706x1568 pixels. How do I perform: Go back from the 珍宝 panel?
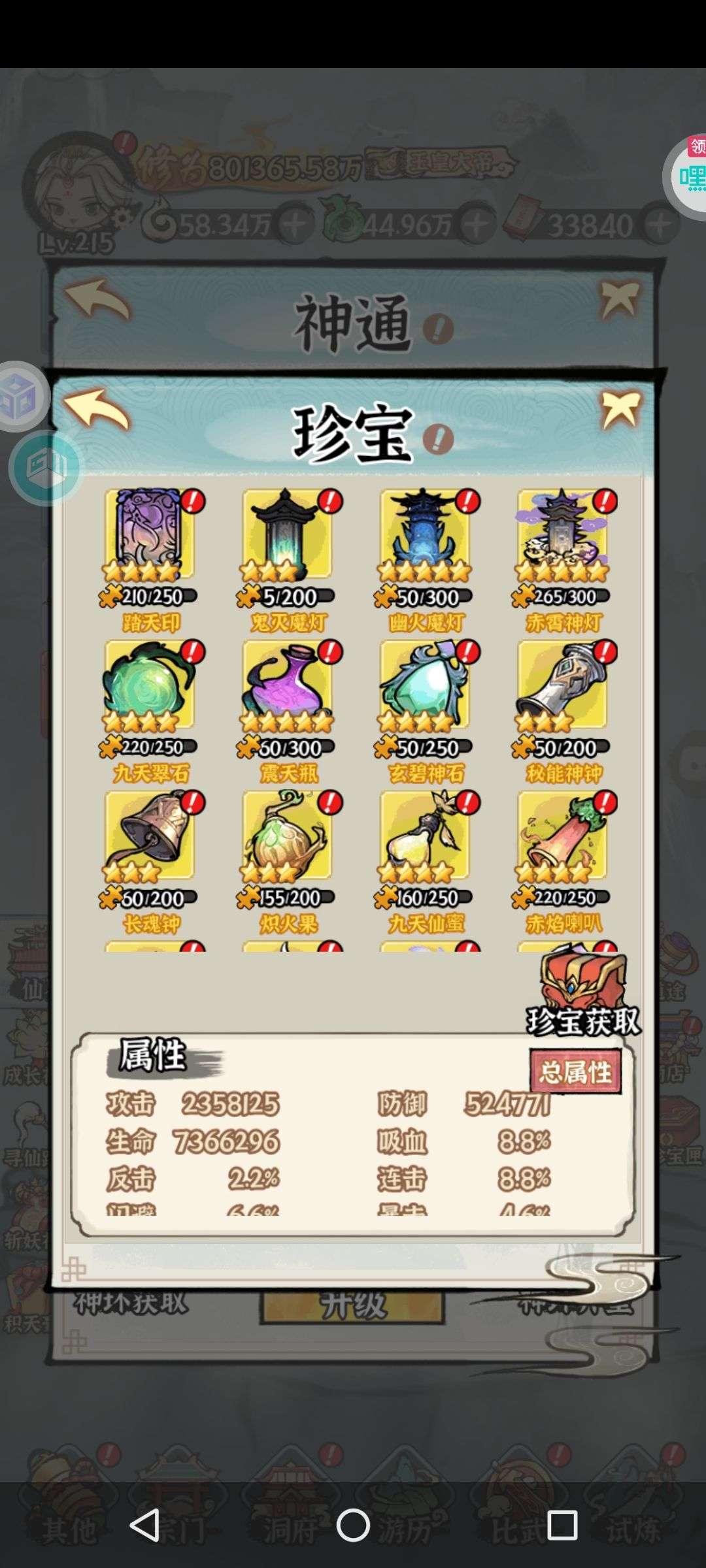97,410
